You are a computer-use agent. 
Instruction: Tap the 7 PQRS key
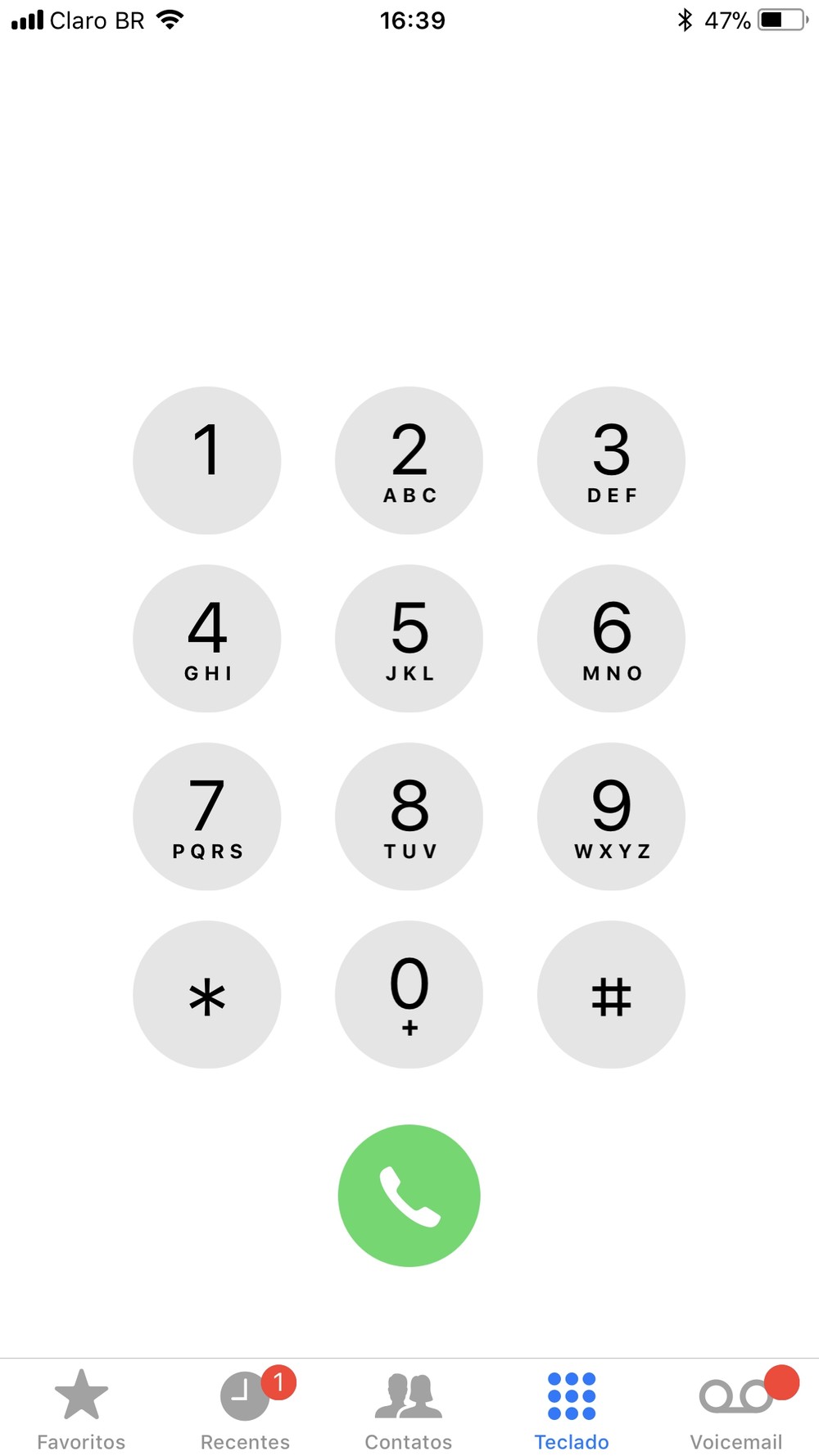pos(206,816)
